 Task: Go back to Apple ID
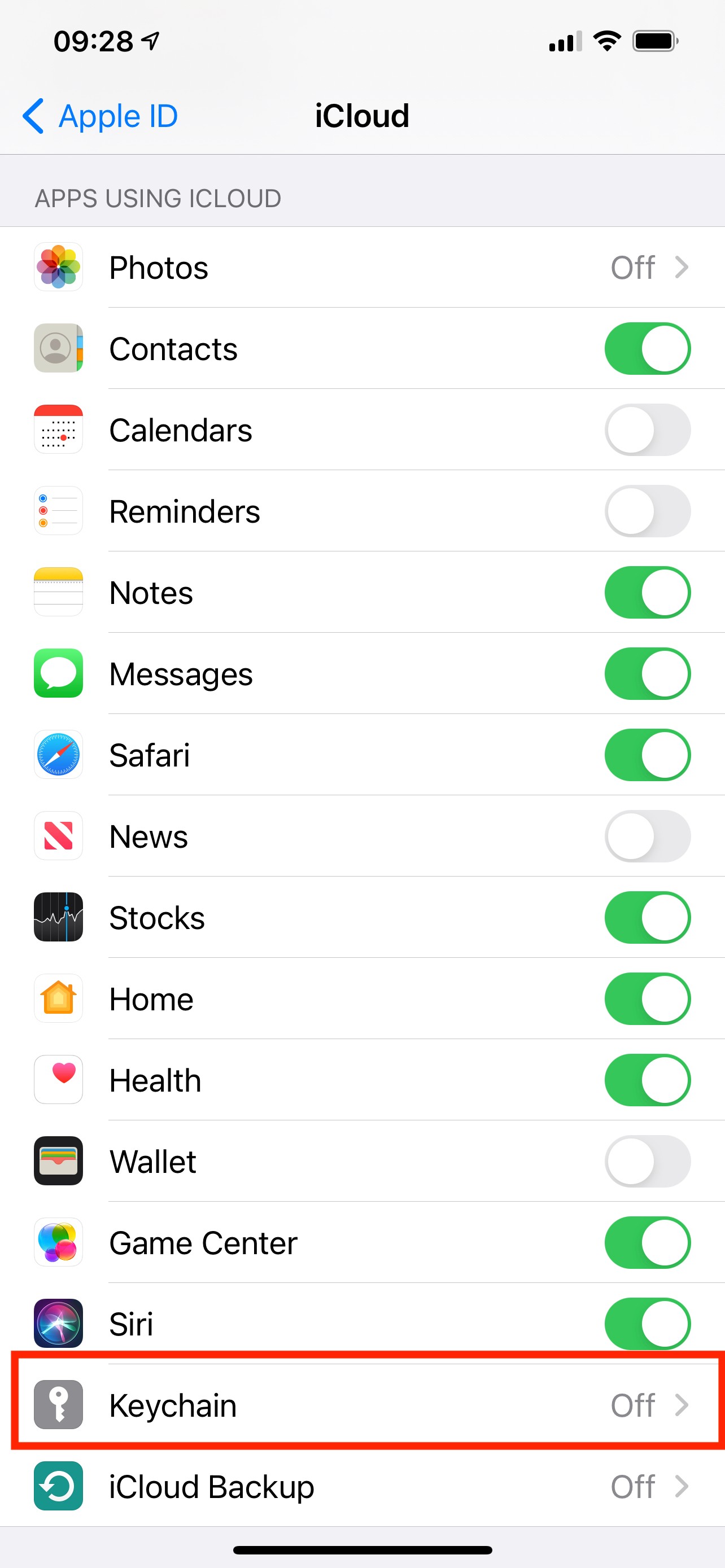pyautogui.click(x=101, y=116)
